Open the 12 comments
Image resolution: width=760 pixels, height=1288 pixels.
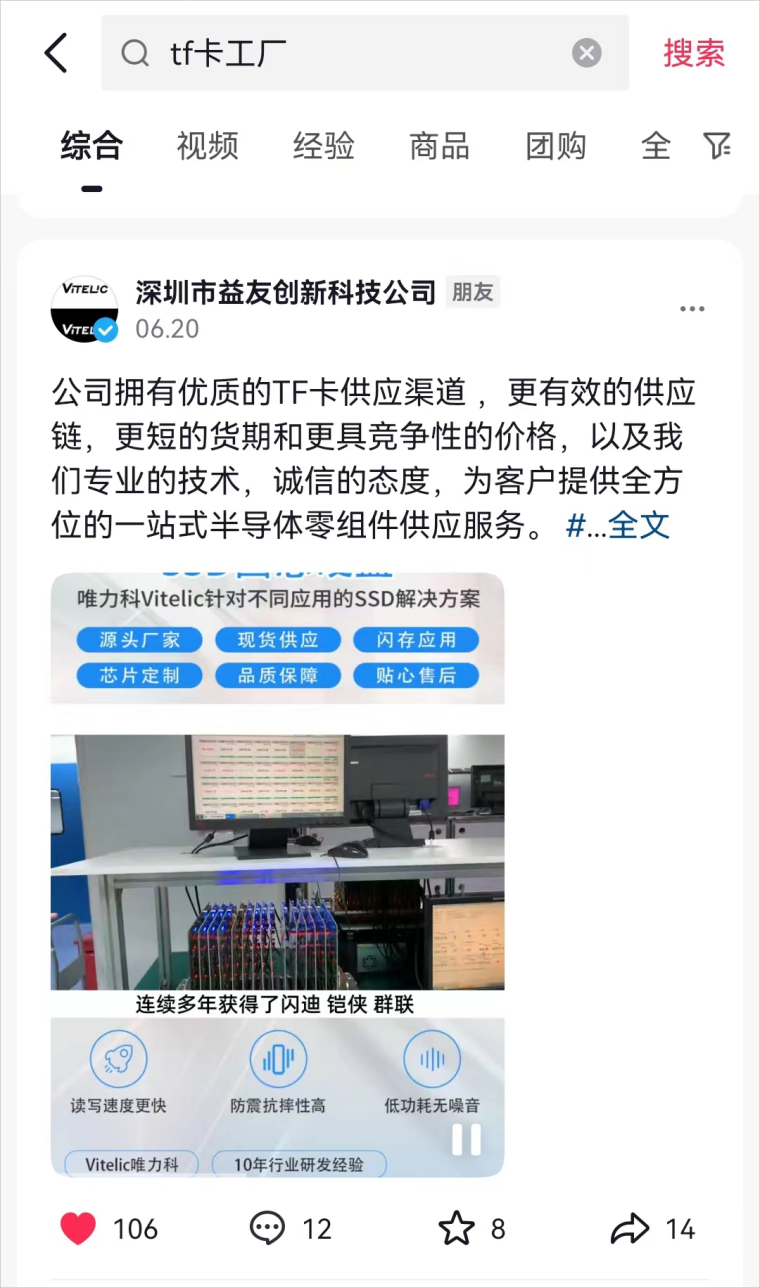291,1229
